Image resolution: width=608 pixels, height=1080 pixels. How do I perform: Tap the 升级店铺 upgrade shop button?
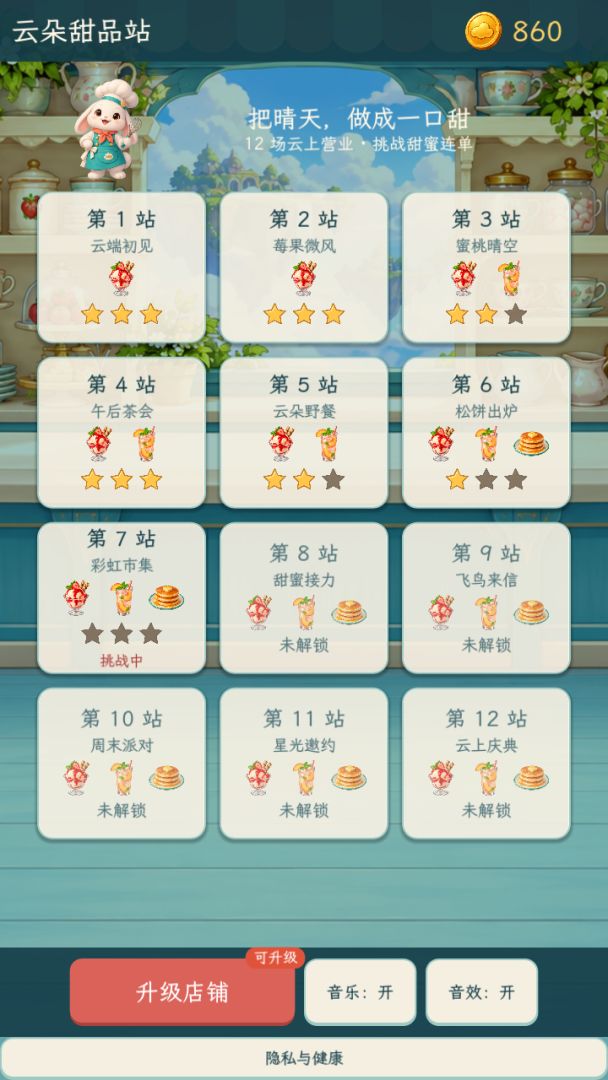[x=182, y=992]
